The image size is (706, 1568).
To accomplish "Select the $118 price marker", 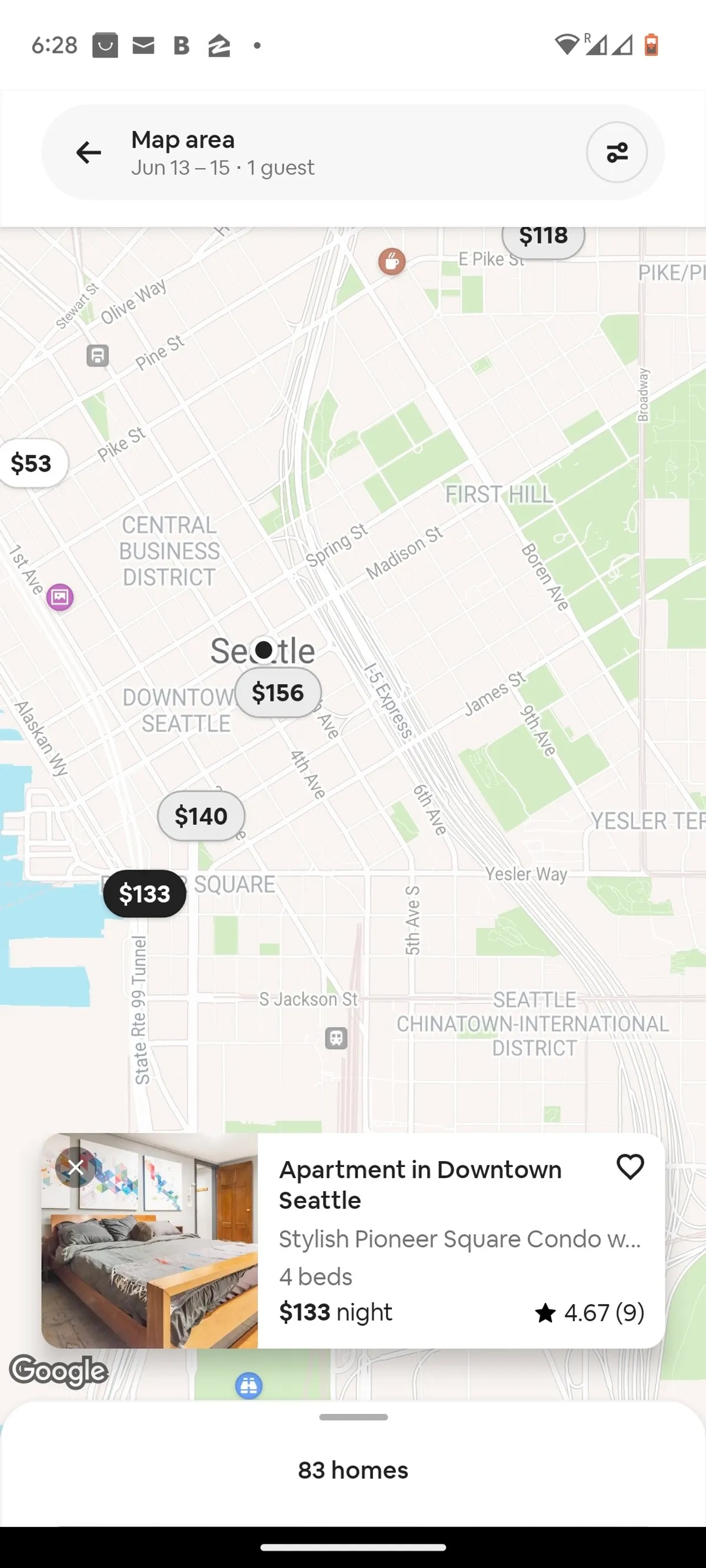I will coord(543,239).
